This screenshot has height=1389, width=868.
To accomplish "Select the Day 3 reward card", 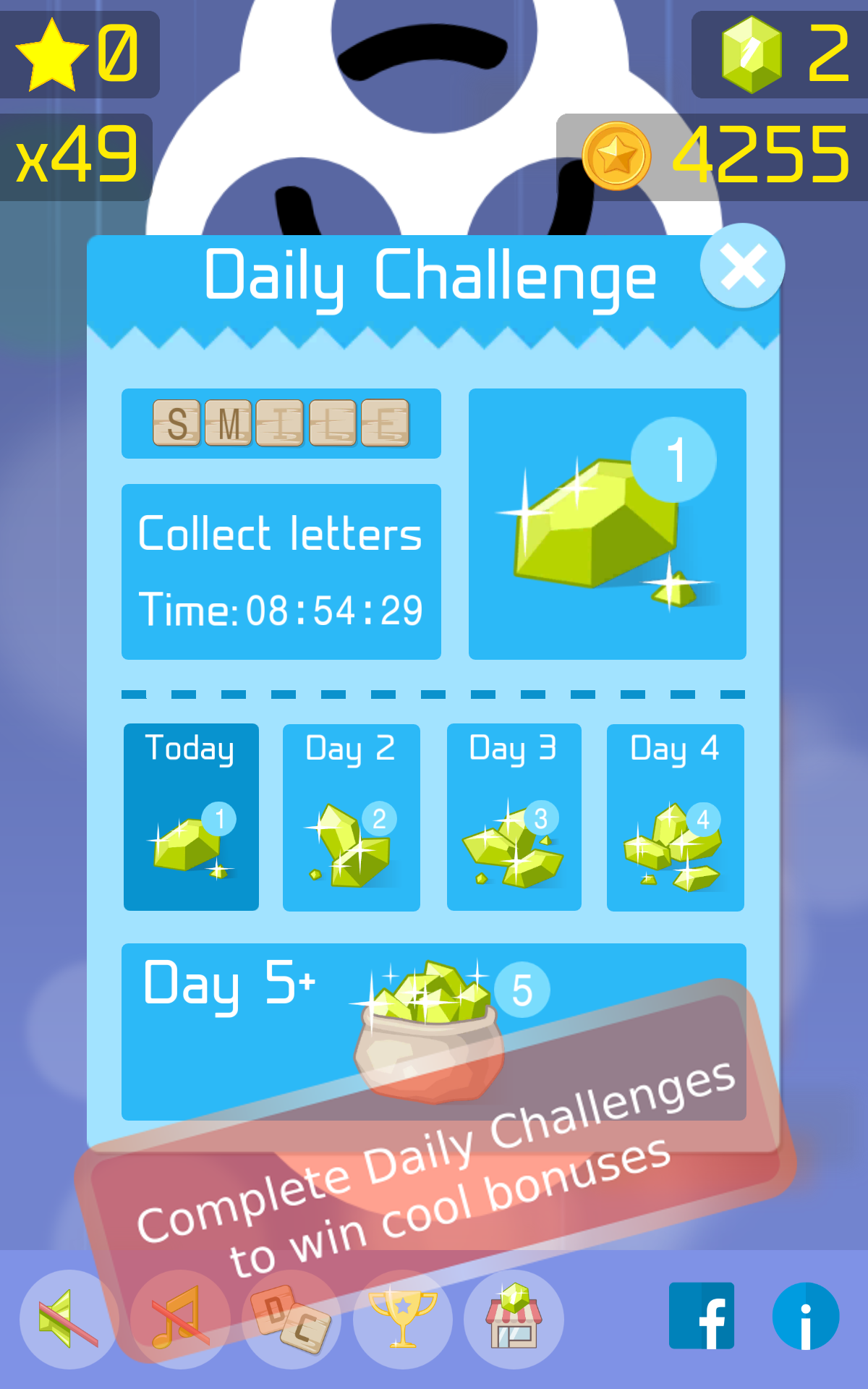I will [514, 817].
